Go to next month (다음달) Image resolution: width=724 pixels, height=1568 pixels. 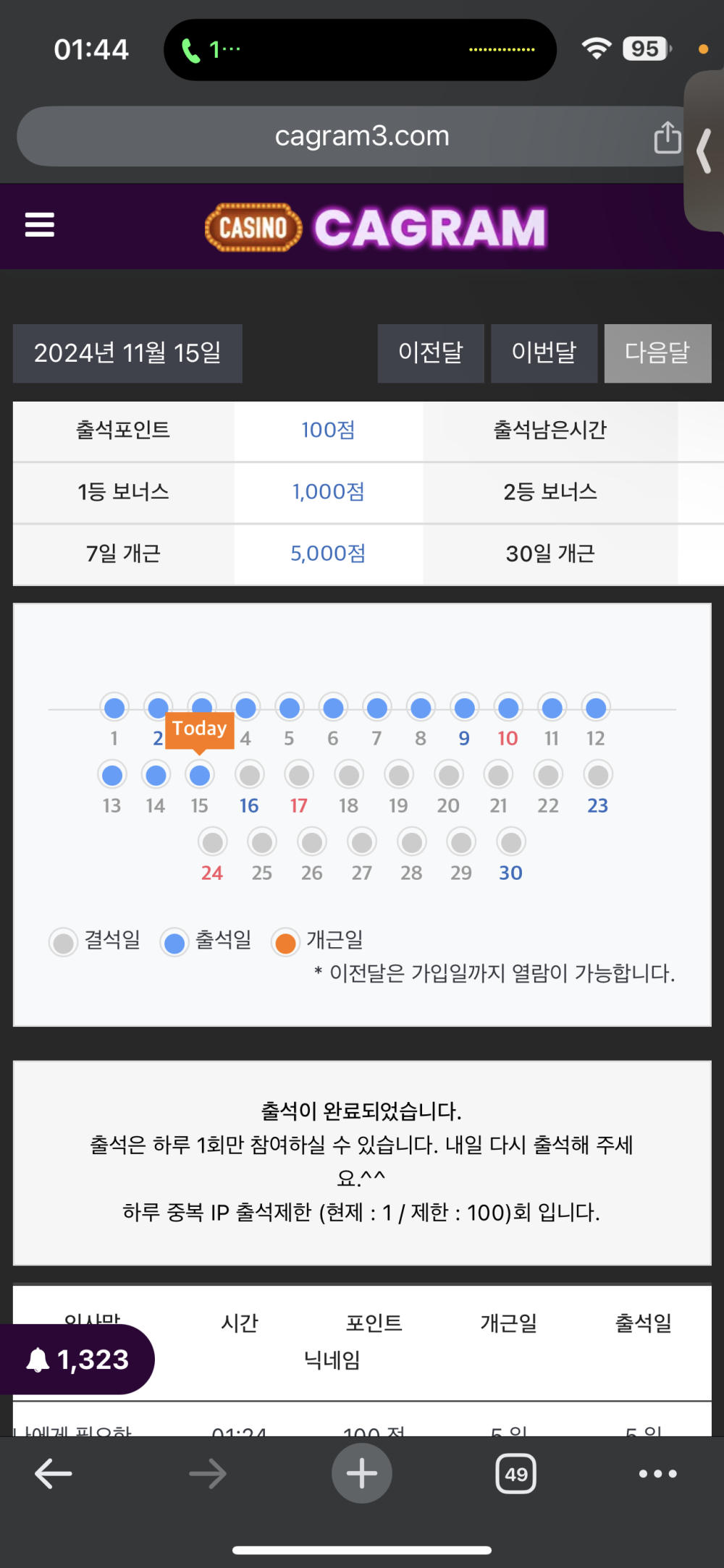tap(657, 353)
